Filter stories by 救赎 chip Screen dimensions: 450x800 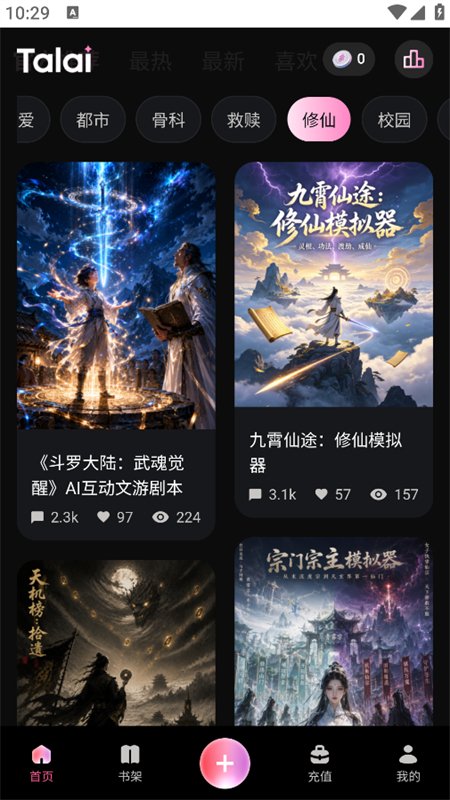pyautogui.click(x=244, y=119)
